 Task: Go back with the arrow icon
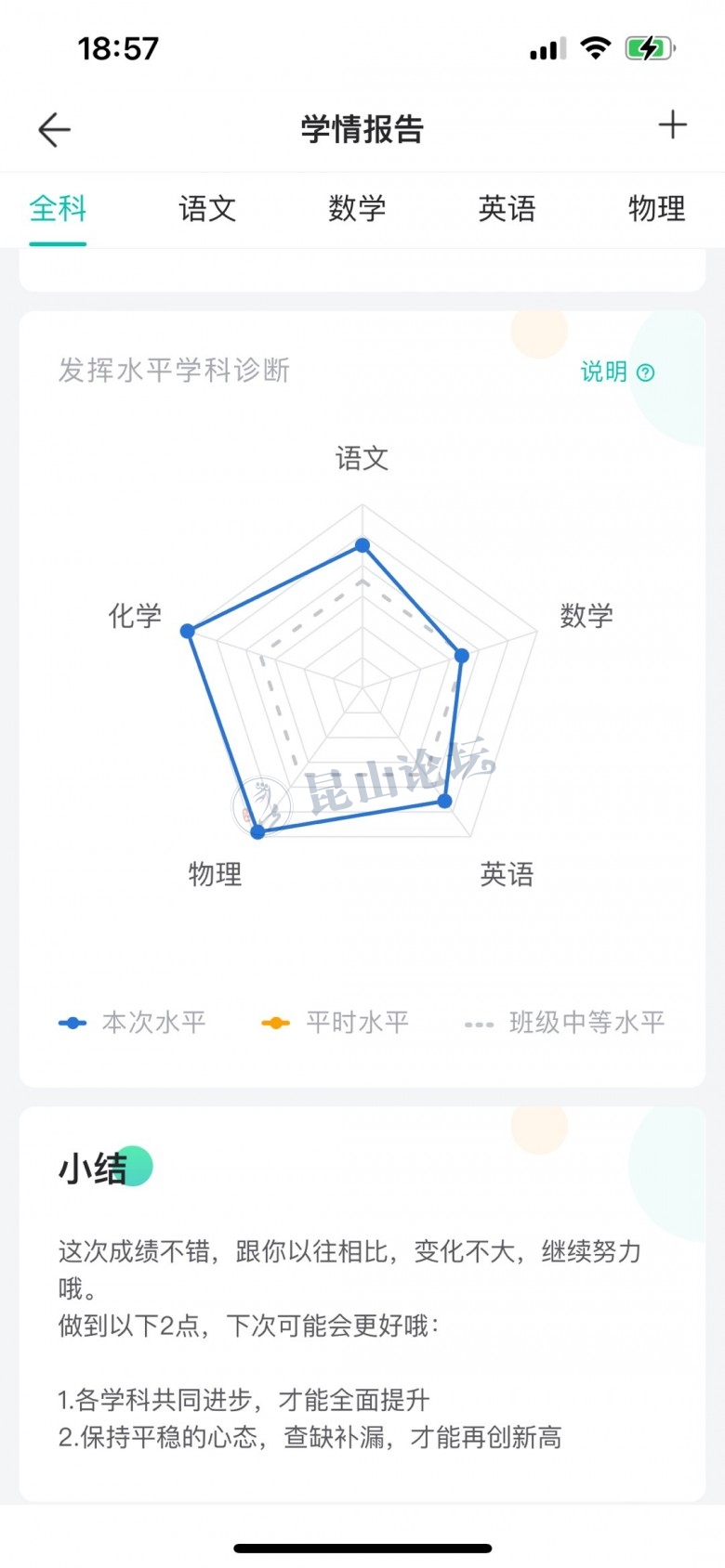(x=54, y=129)
